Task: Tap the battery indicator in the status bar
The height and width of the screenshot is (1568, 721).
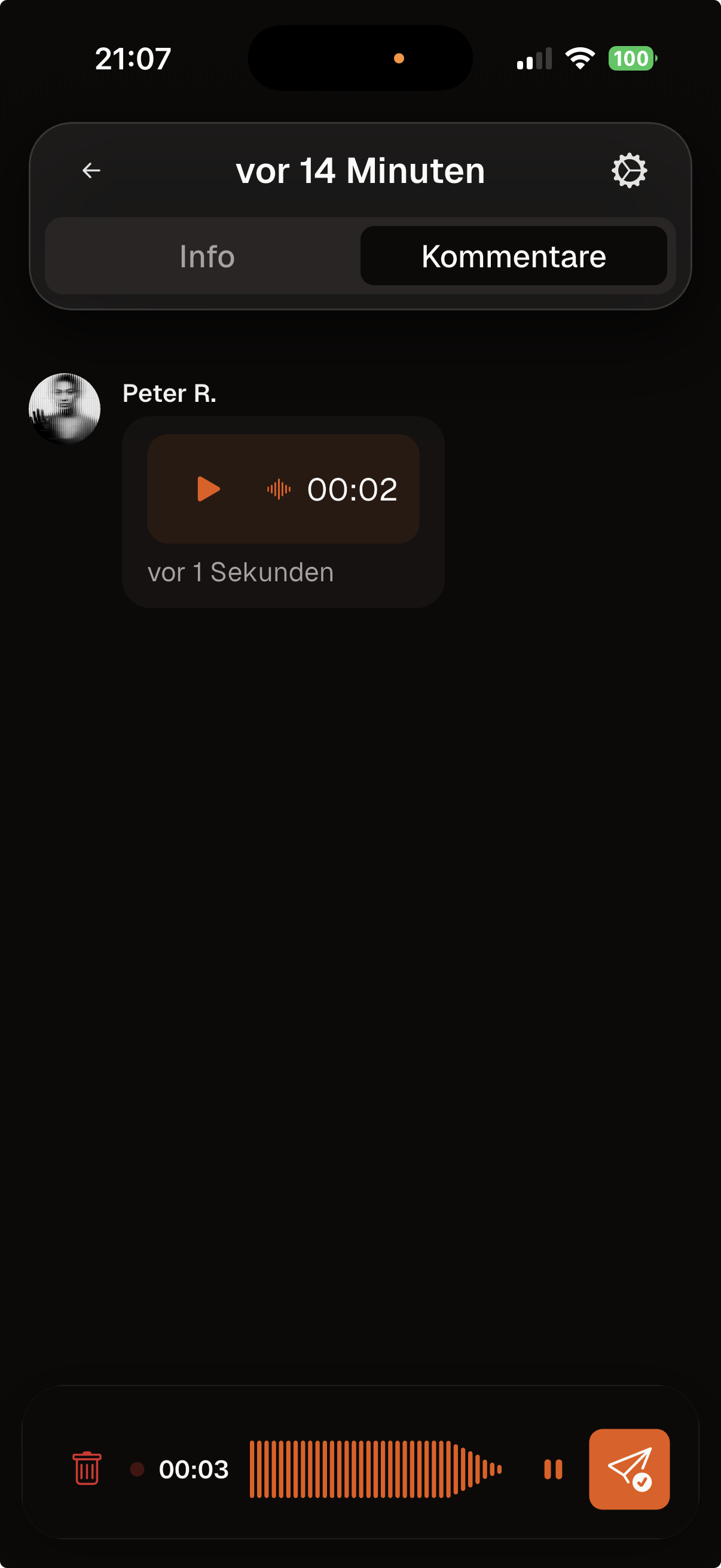Action: coord(631,58)
